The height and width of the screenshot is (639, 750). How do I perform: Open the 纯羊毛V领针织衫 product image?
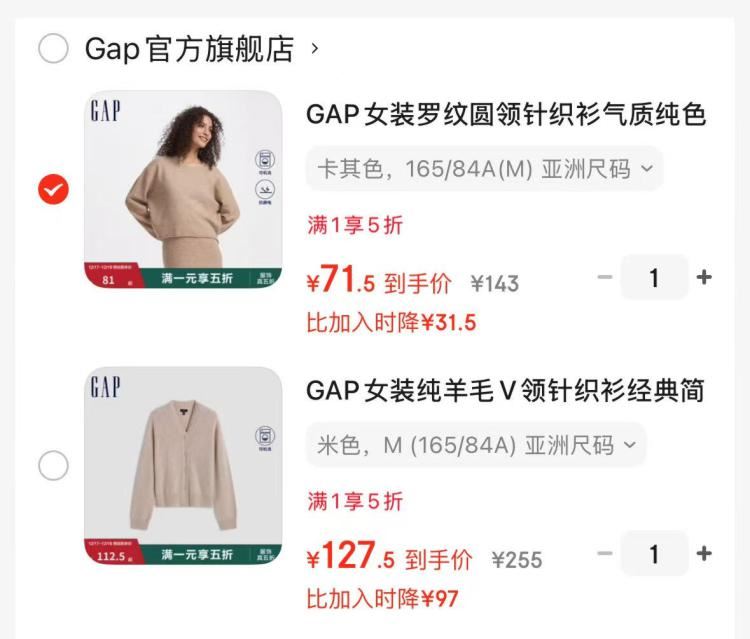click(183, 466)
